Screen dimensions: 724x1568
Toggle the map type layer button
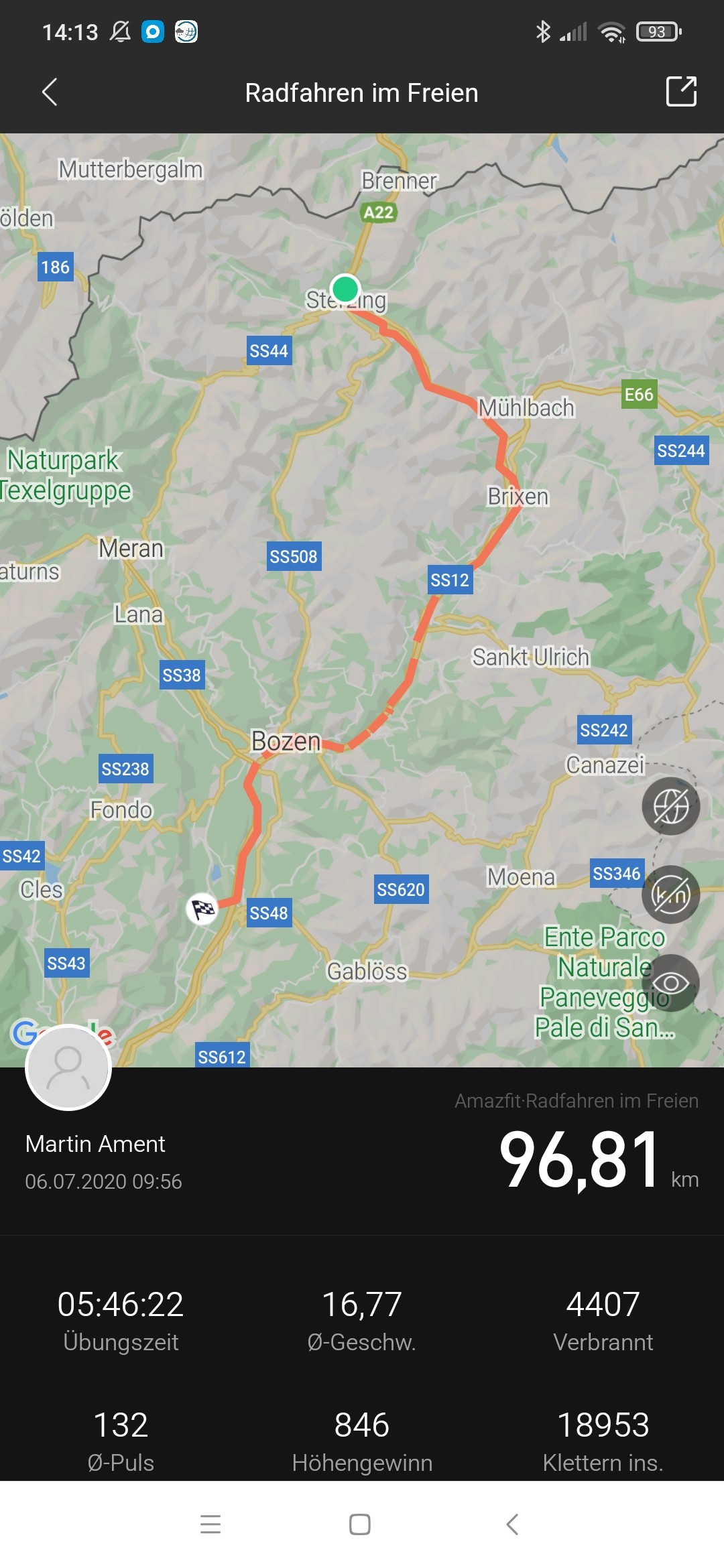[670, 806]
